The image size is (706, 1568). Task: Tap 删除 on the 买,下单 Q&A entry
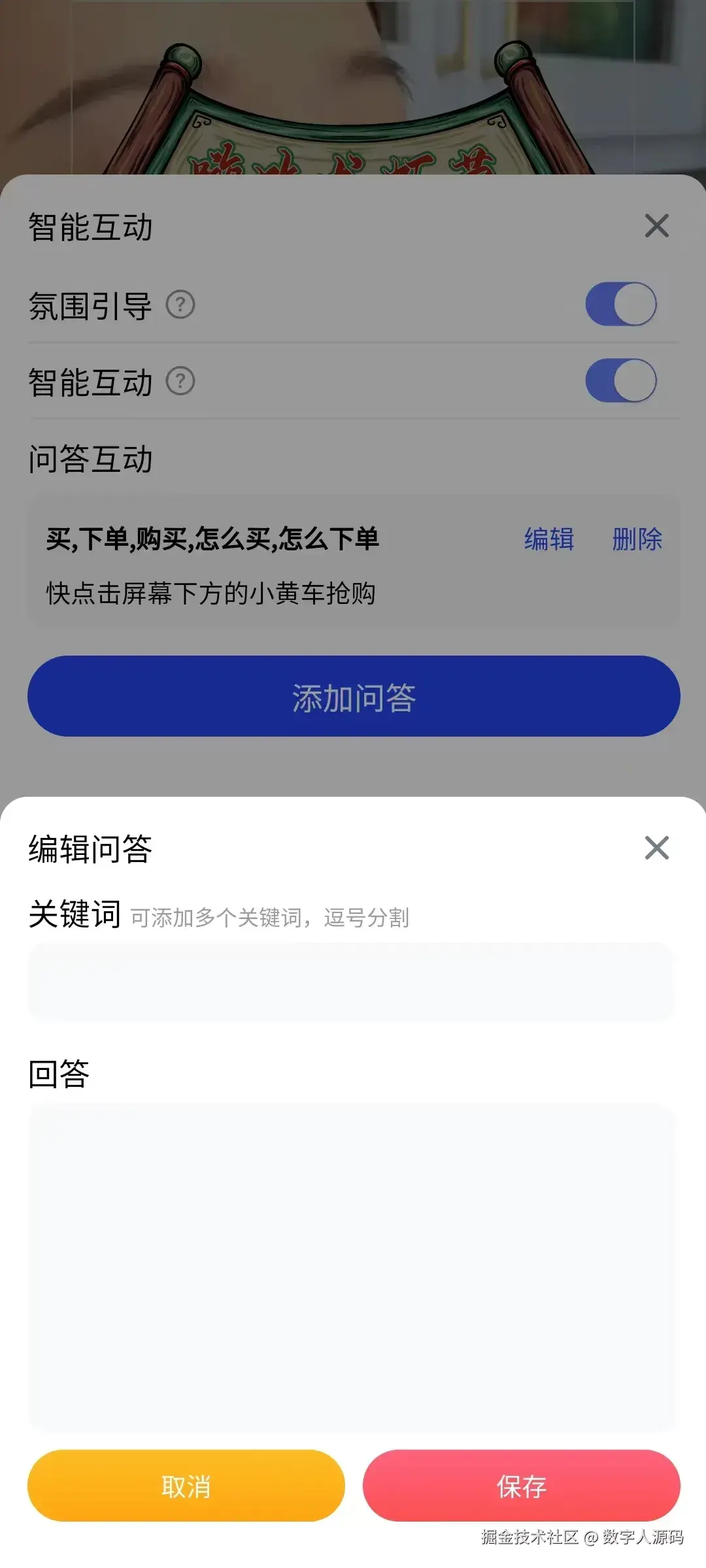[x=637, y=539]
